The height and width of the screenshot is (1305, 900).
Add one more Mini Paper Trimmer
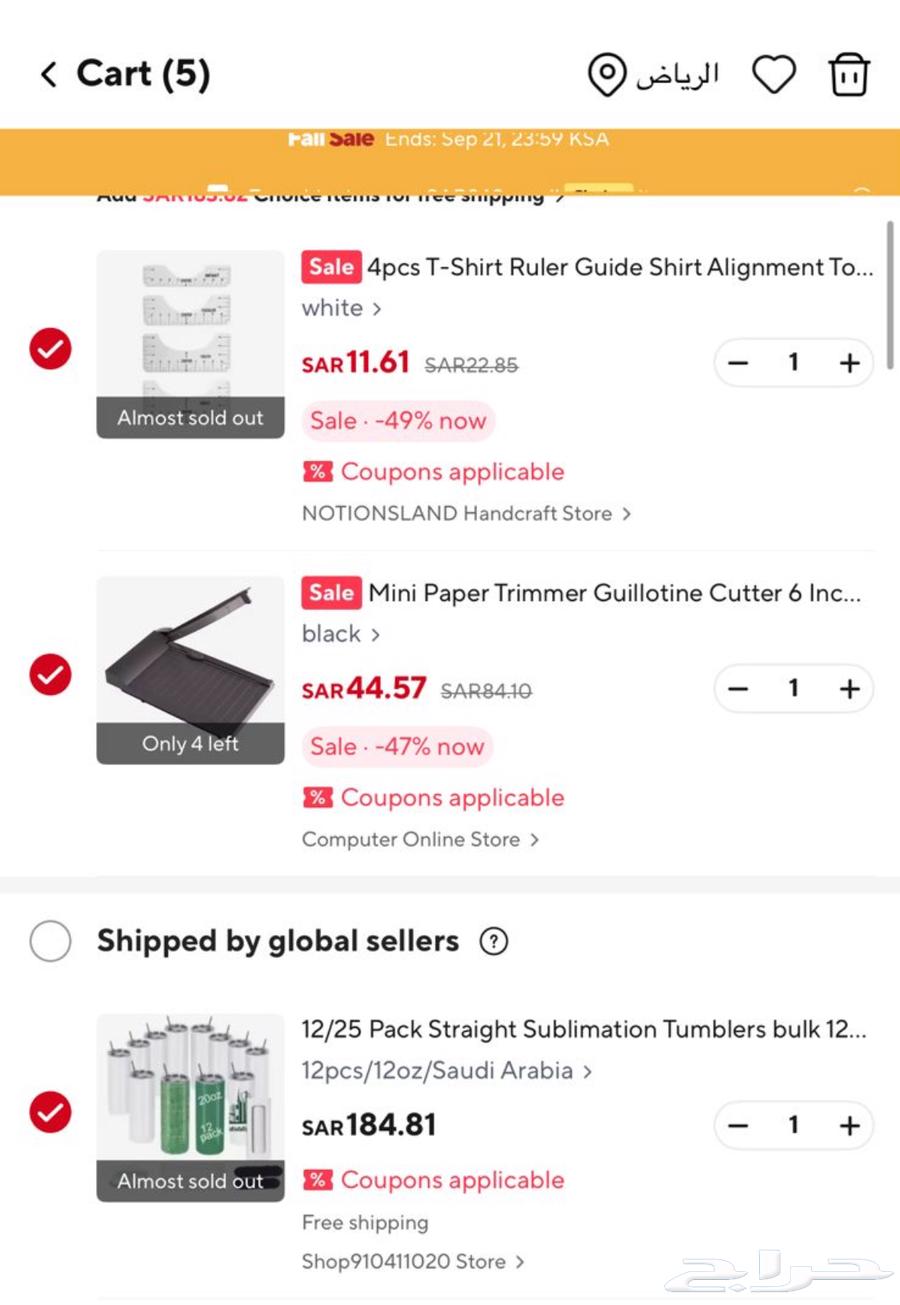click(x=849, y=688)
